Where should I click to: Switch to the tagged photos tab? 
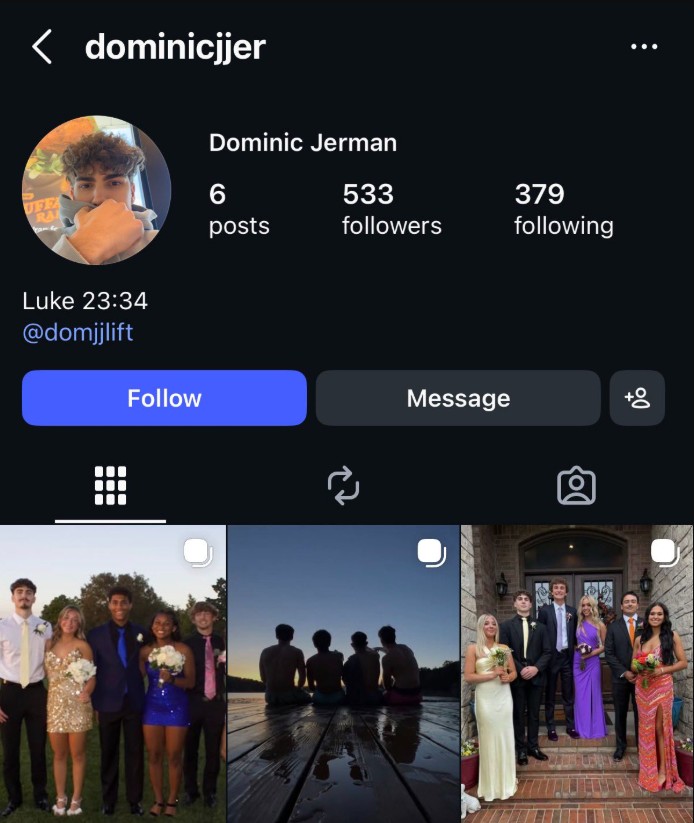pyautogui.click(x=576, y=486)
